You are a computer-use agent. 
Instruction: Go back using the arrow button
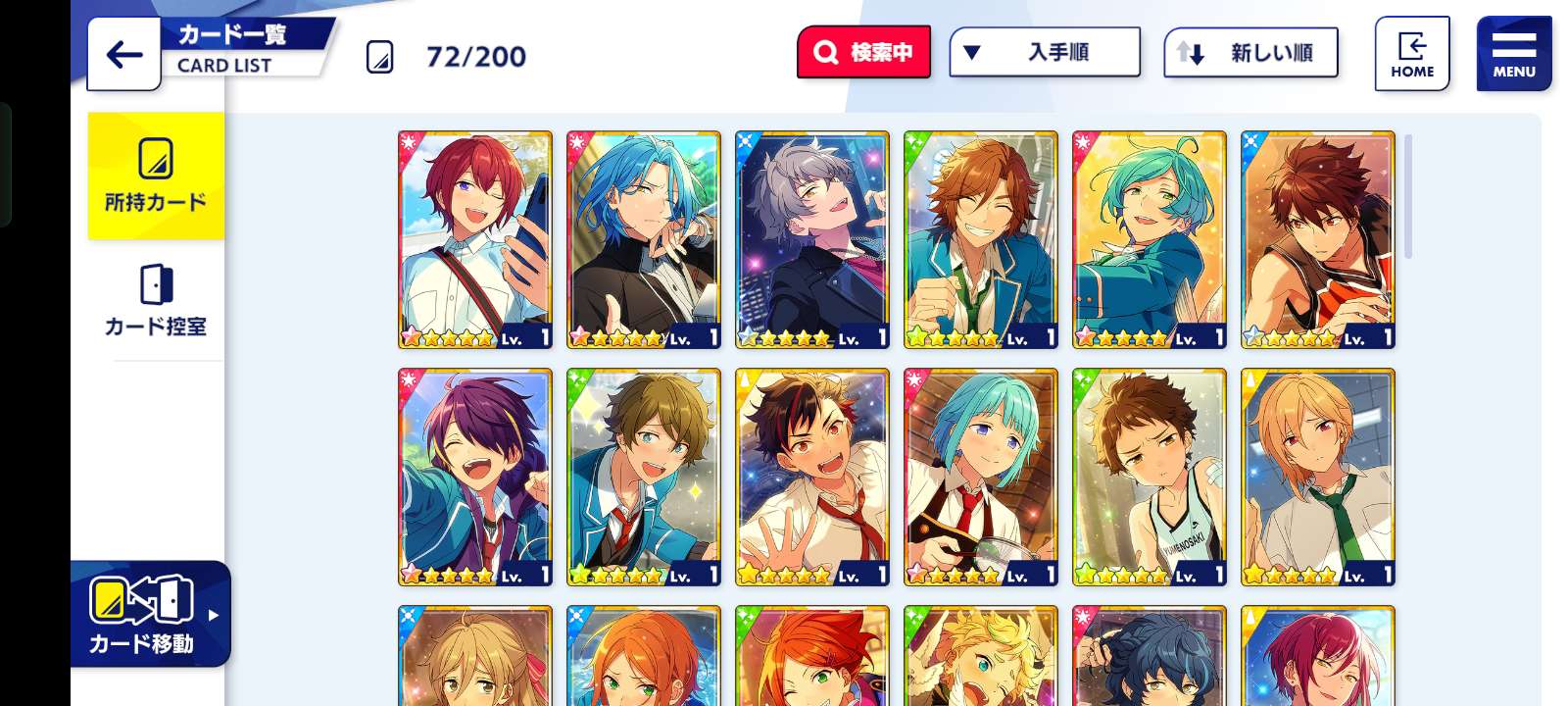tap(123, 55)
